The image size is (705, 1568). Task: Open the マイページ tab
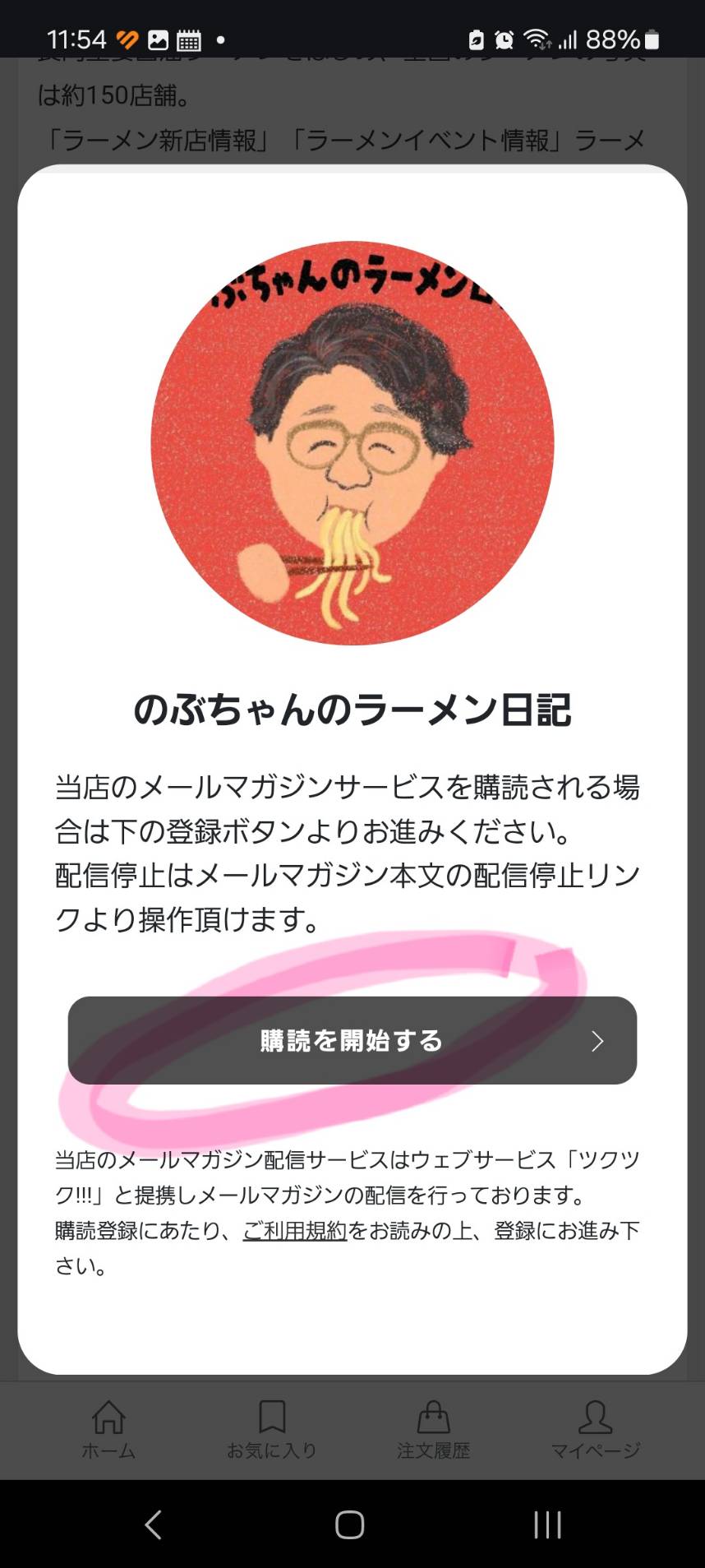pyautogui.click(x=595, y=1429)
